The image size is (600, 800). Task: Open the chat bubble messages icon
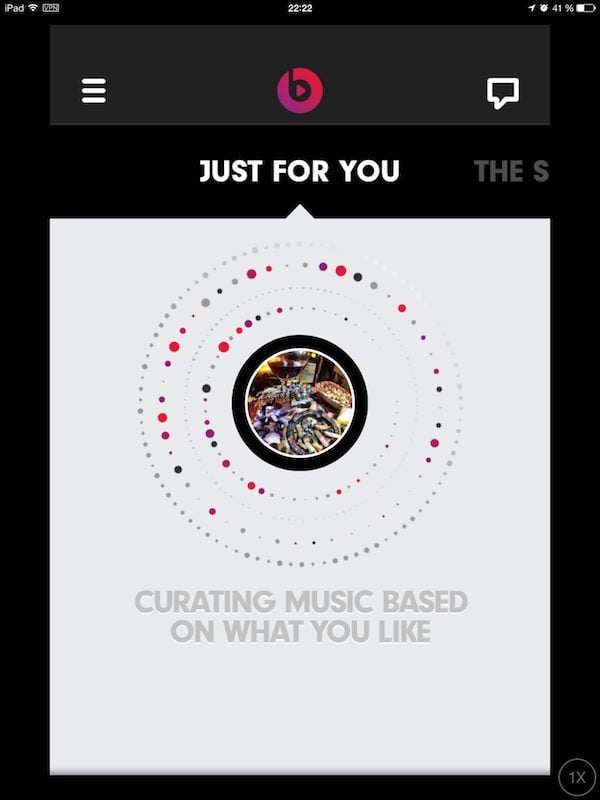pyautogui.click(x=503, y=93)
